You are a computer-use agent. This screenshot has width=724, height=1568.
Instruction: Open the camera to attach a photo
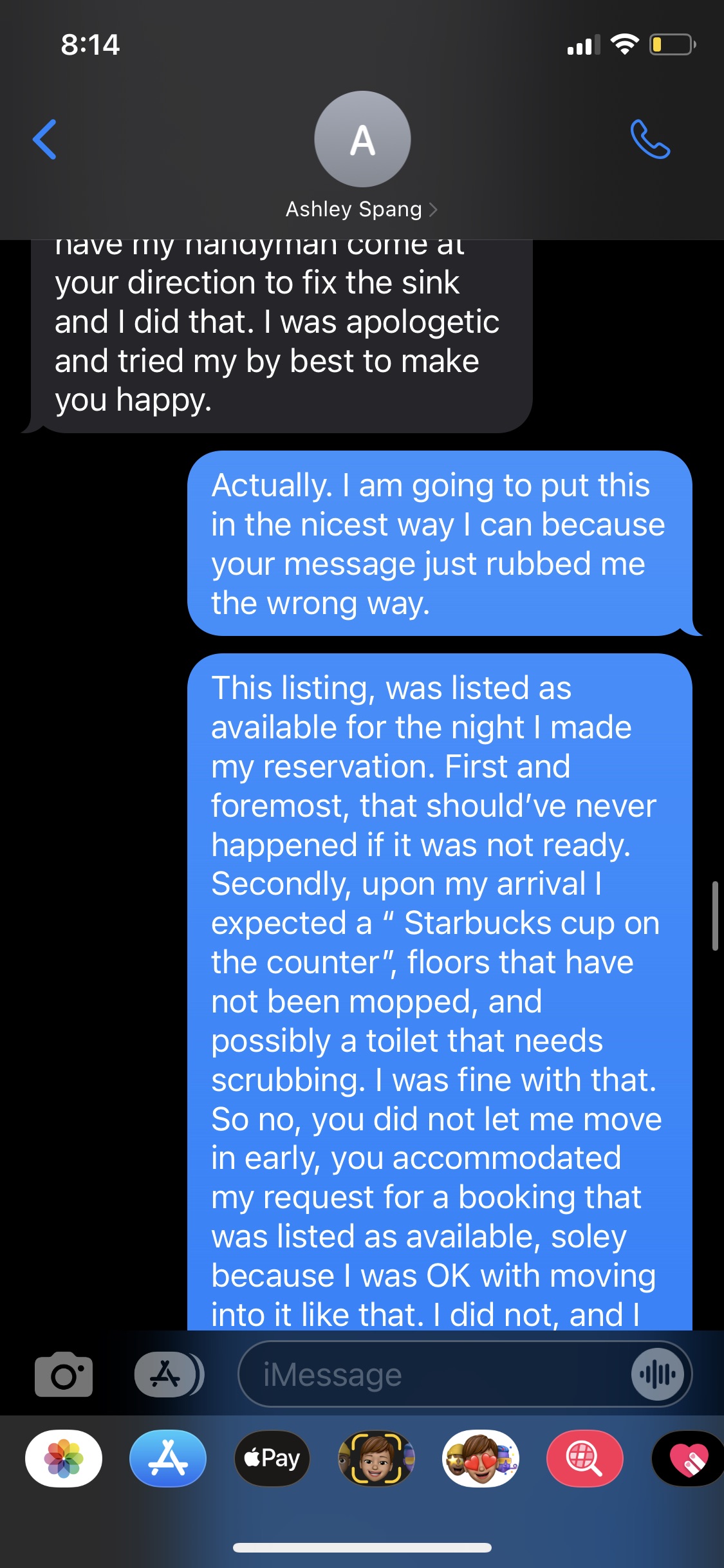point(64,1374)
